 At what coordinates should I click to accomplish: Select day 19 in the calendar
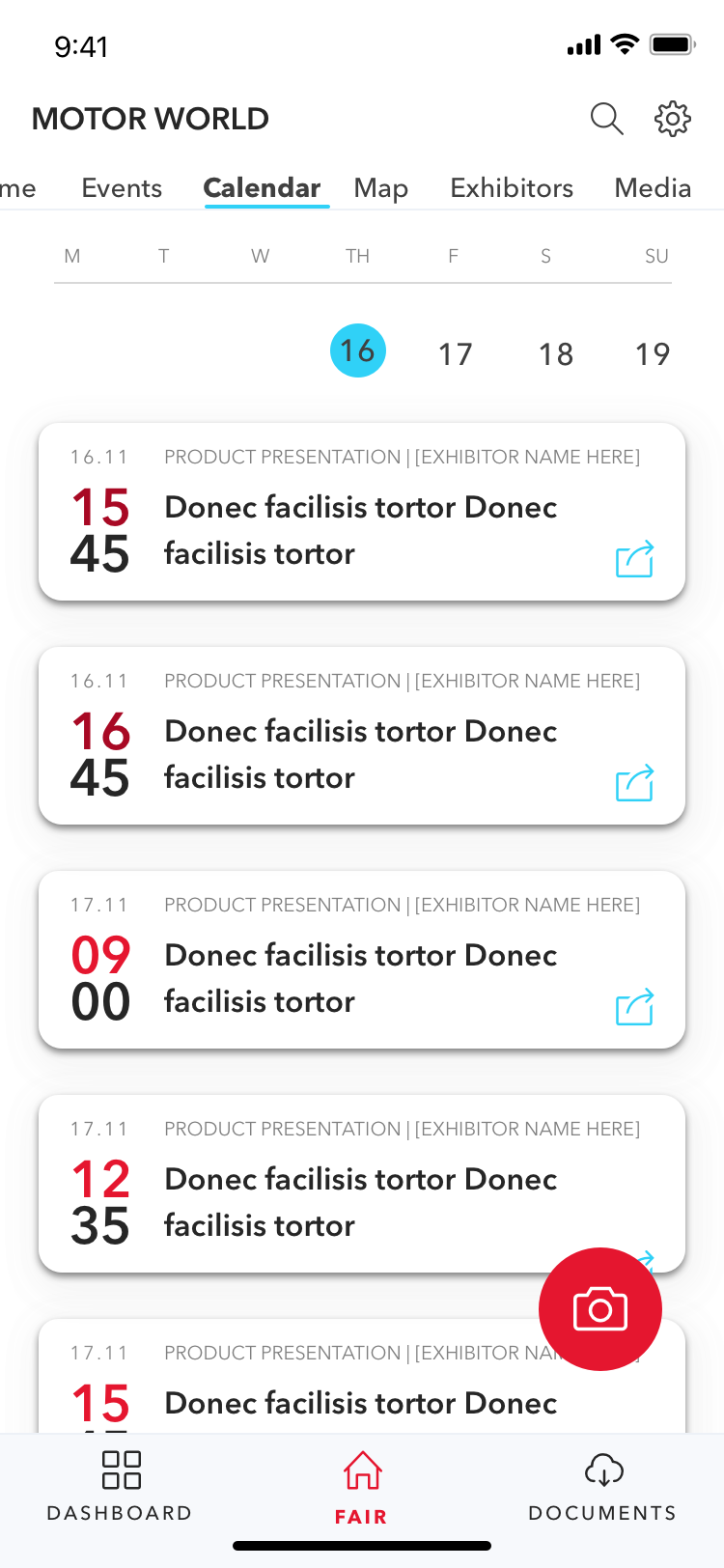click(653, 353)
